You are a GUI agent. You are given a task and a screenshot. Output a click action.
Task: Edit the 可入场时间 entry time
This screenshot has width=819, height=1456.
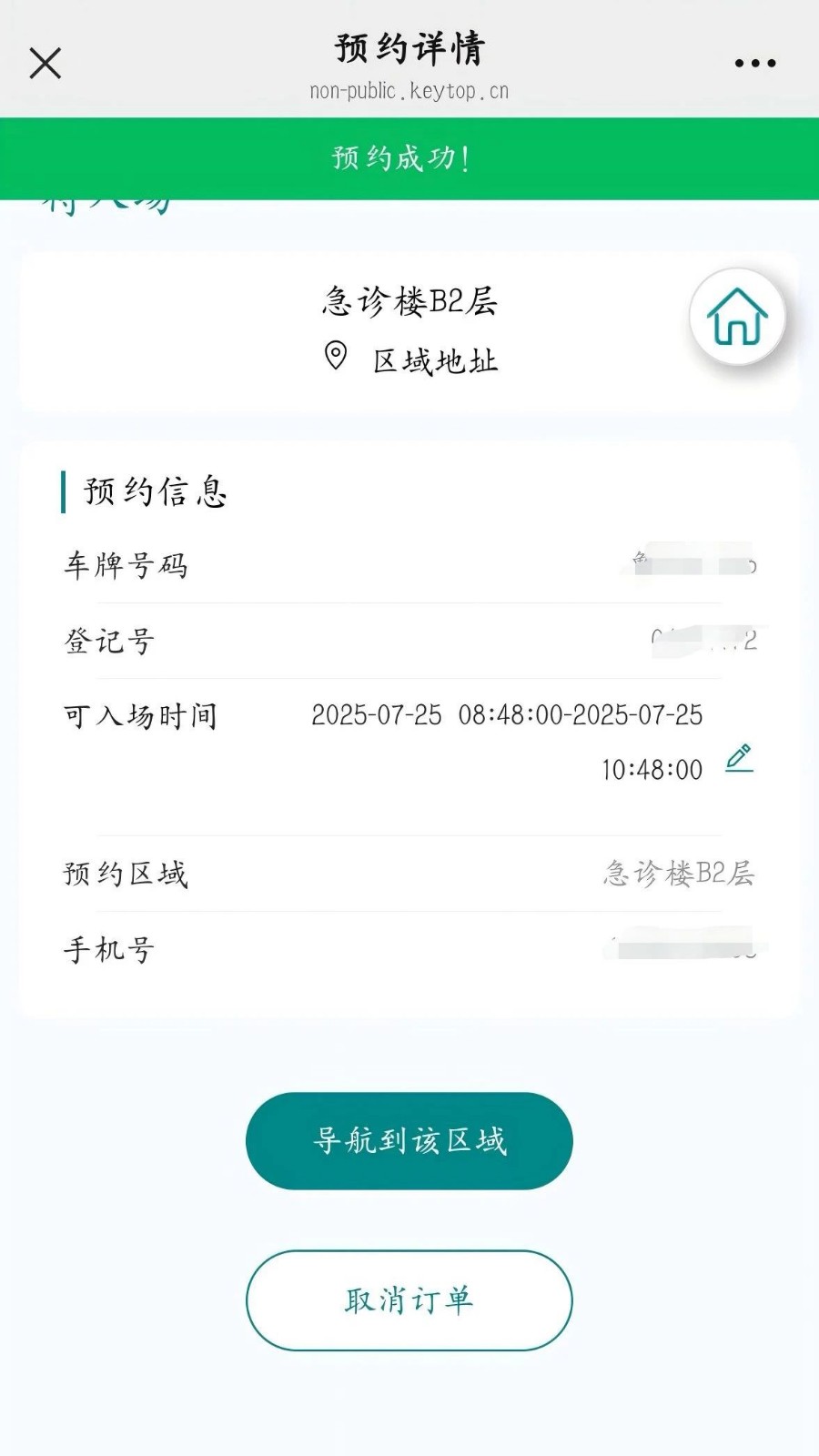739,758
